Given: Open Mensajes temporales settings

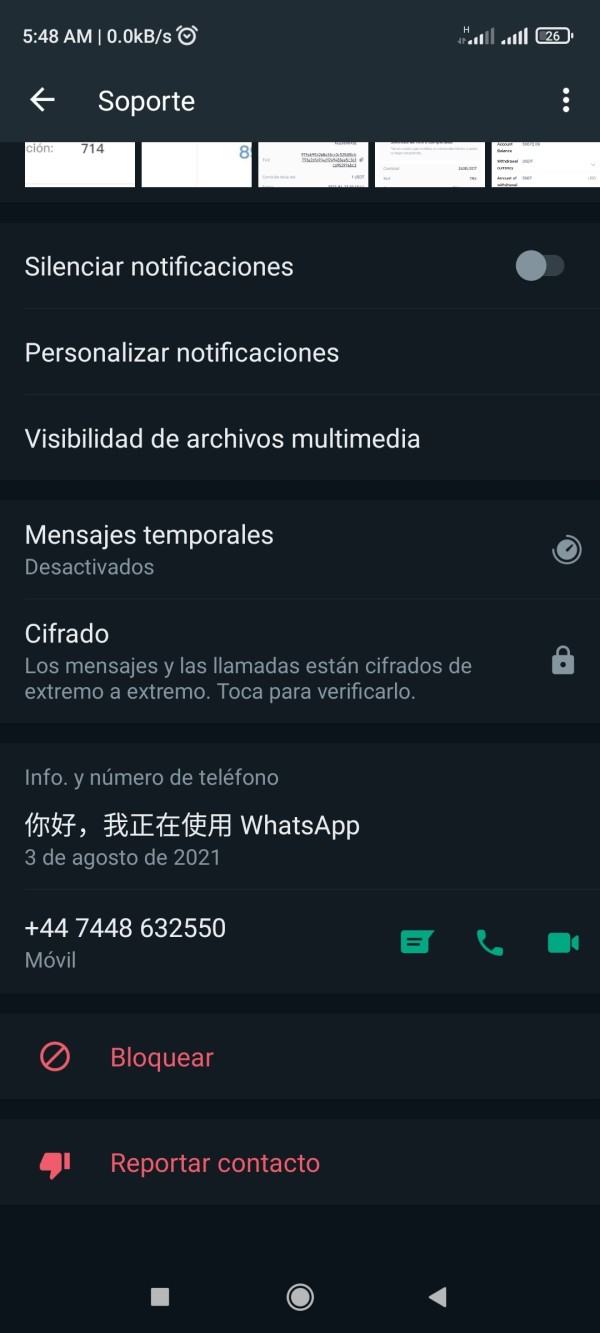Looking at the screenshot, I should (150, 549).
